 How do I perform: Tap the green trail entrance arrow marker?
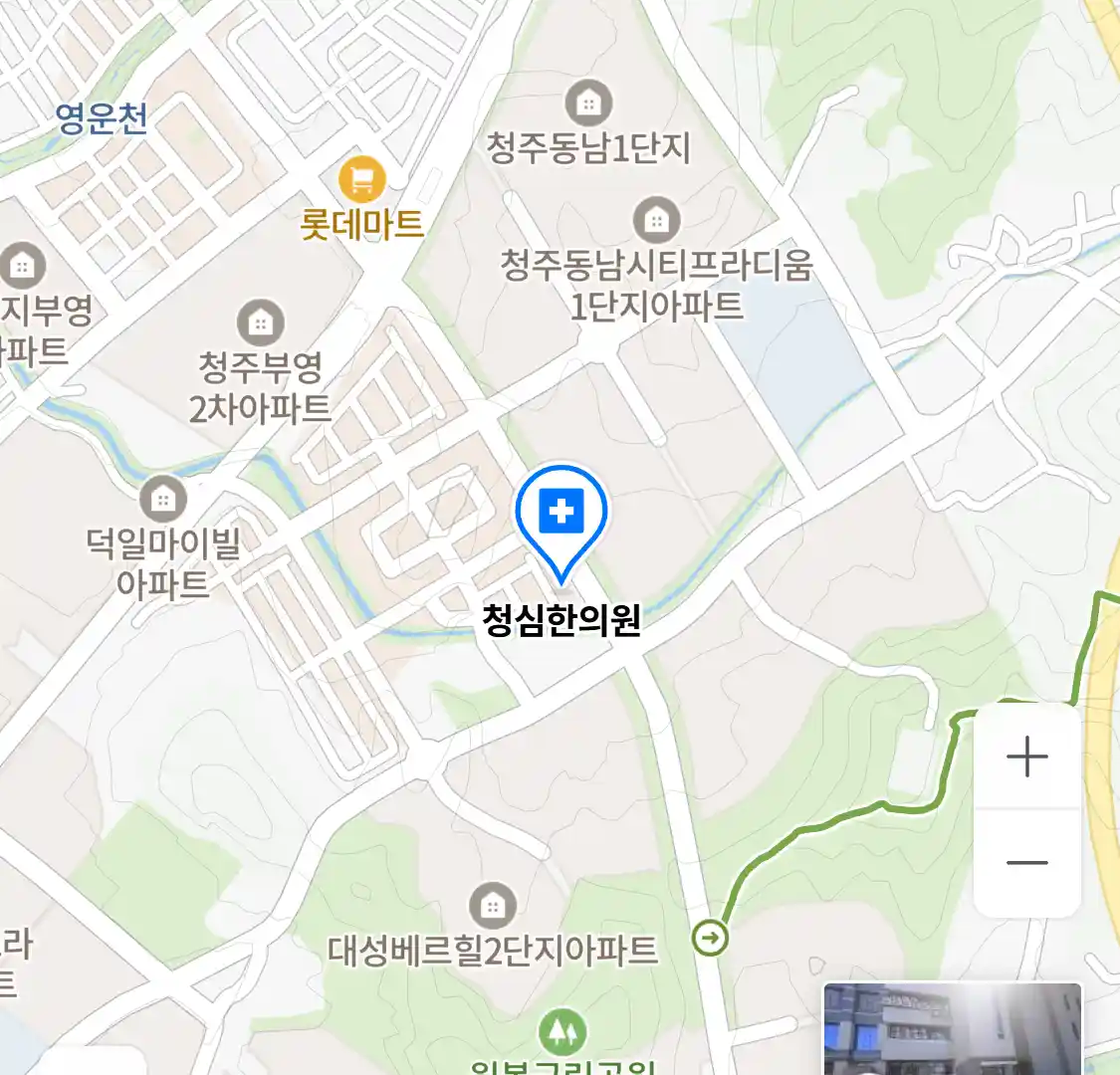(711, 938)
